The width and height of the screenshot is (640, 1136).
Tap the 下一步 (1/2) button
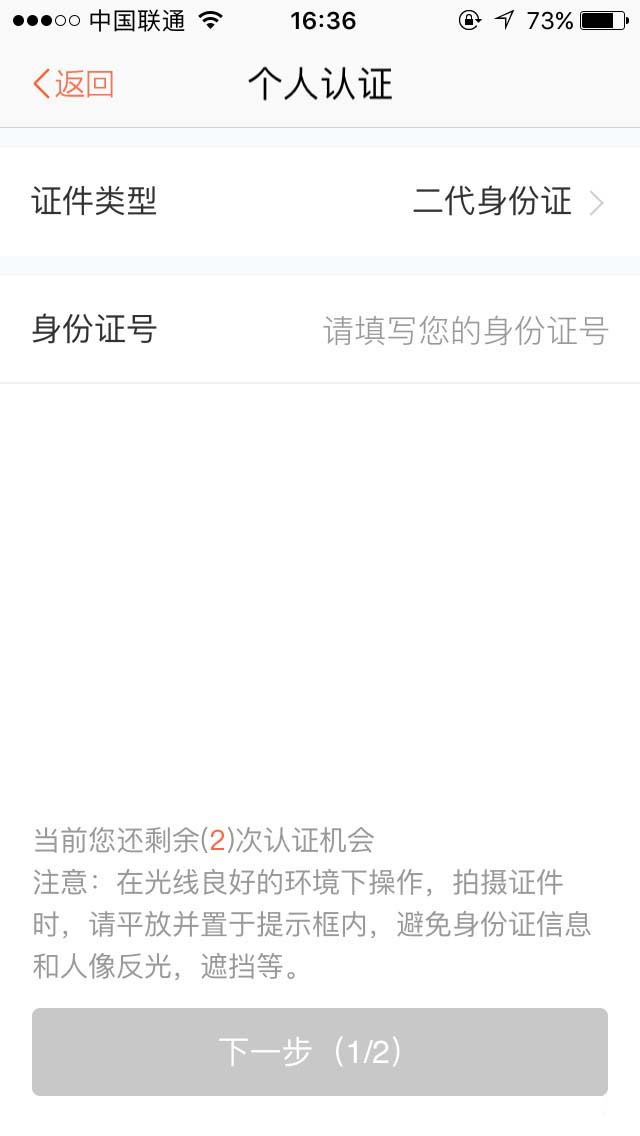pyautogui.click(x=319, y=1051)
